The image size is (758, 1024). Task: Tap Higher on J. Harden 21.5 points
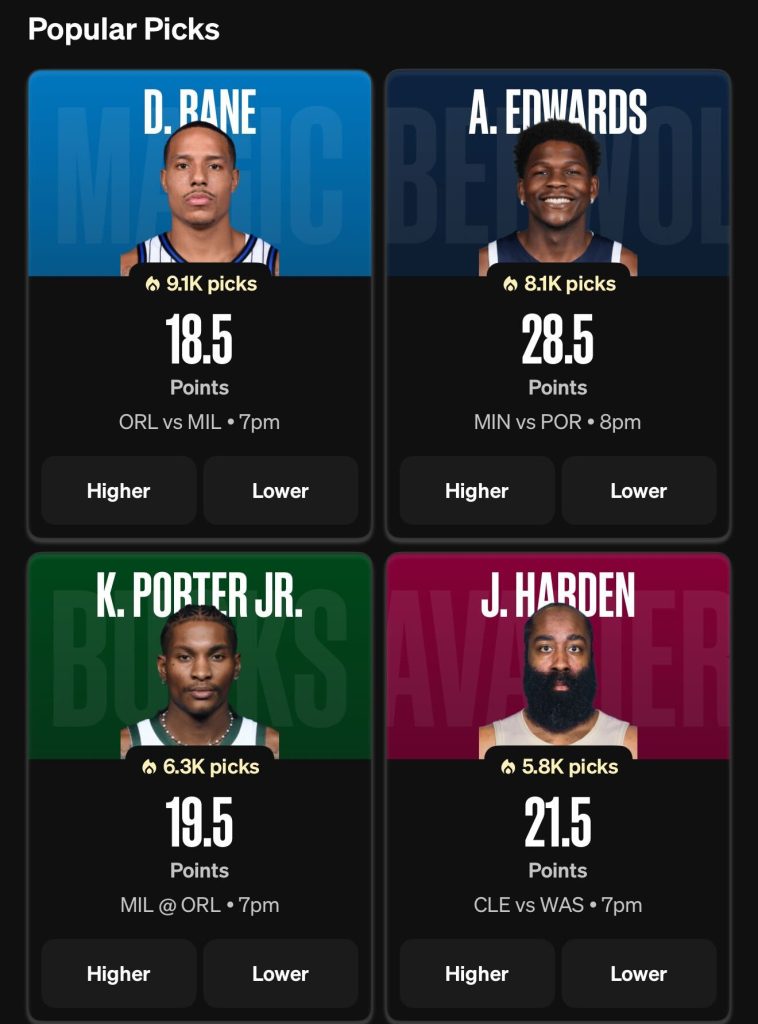477,974
